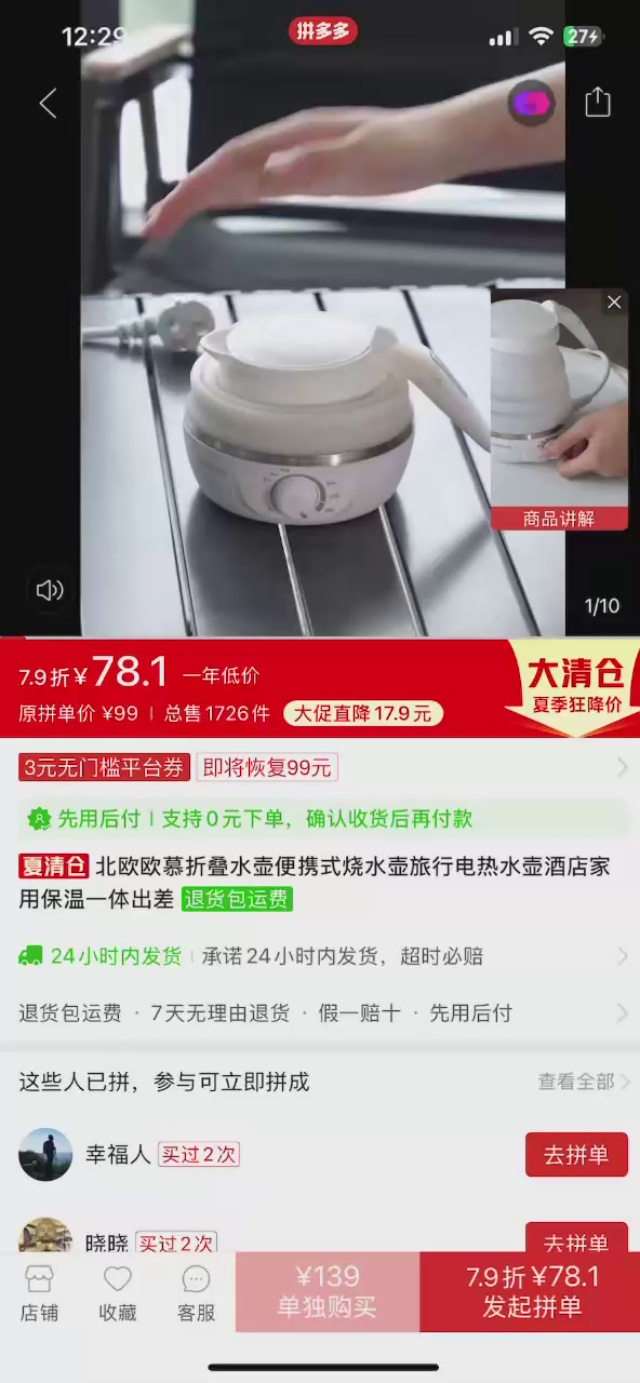Share this product via the share icon
640x1383 pixels.
pos(597,102)
